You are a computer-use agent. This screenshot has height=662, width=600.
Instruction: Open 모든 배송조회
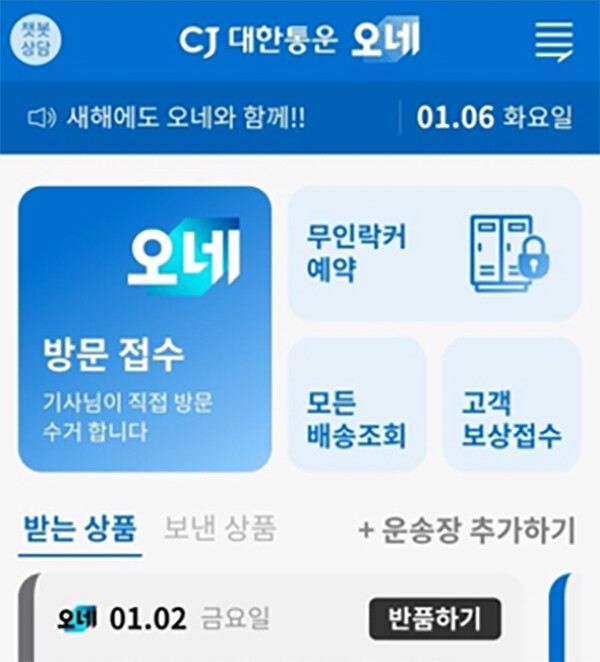(x=357, y=404)
